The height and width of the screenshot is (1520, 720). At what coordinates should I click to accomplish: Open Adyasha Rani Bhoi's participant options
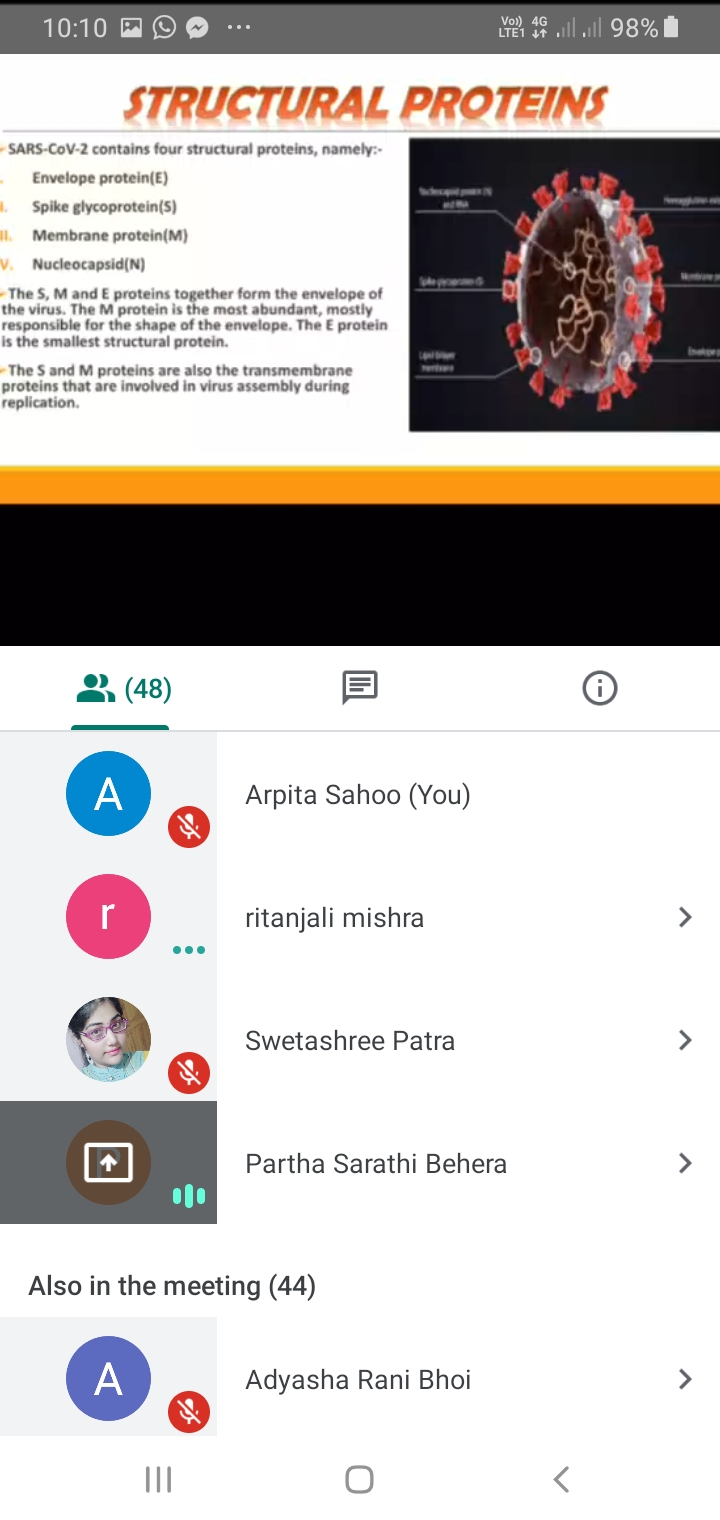point(684,1379)
